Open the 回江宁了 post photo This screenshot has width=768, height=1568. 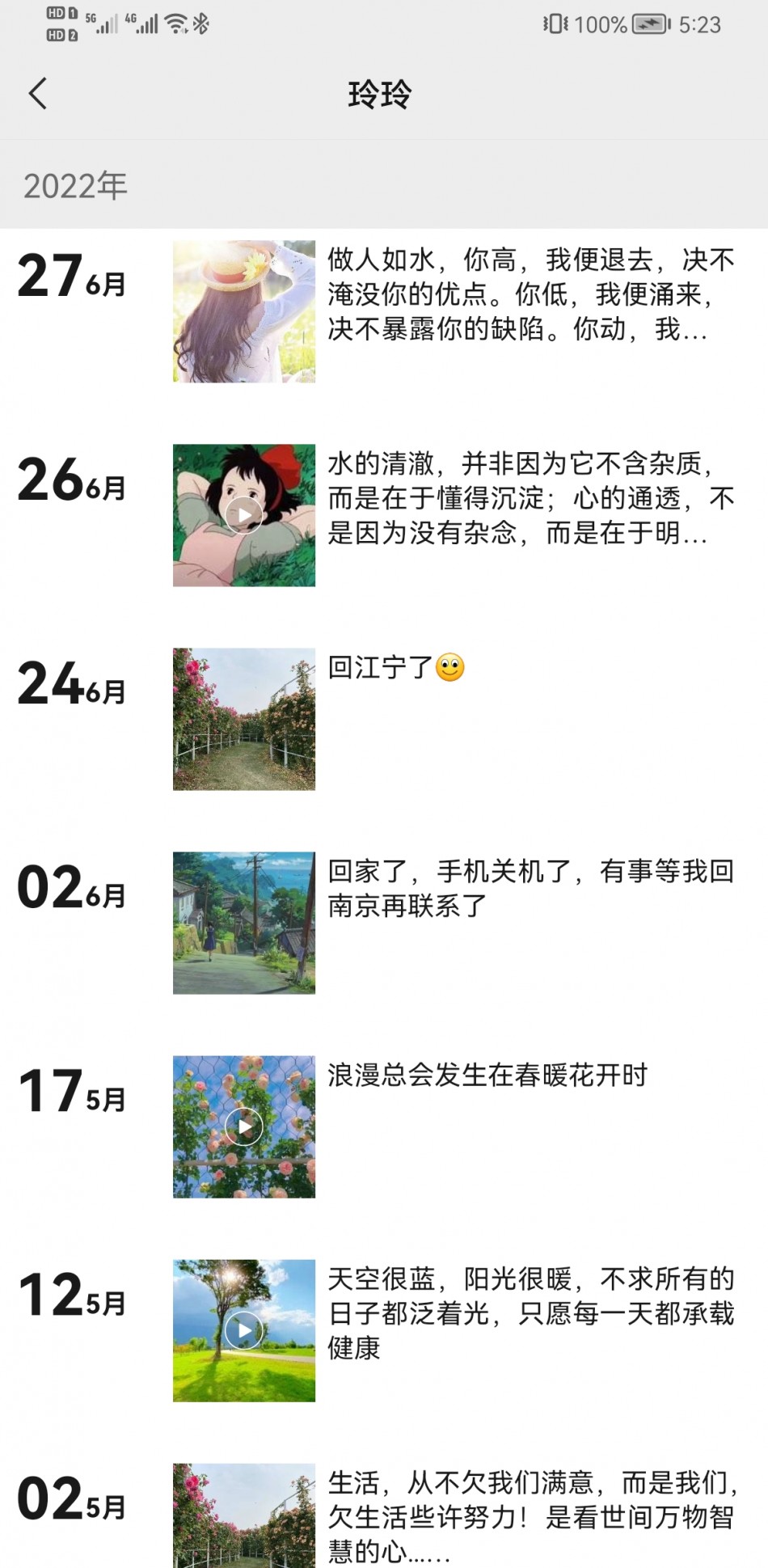[x=243, y=719]
